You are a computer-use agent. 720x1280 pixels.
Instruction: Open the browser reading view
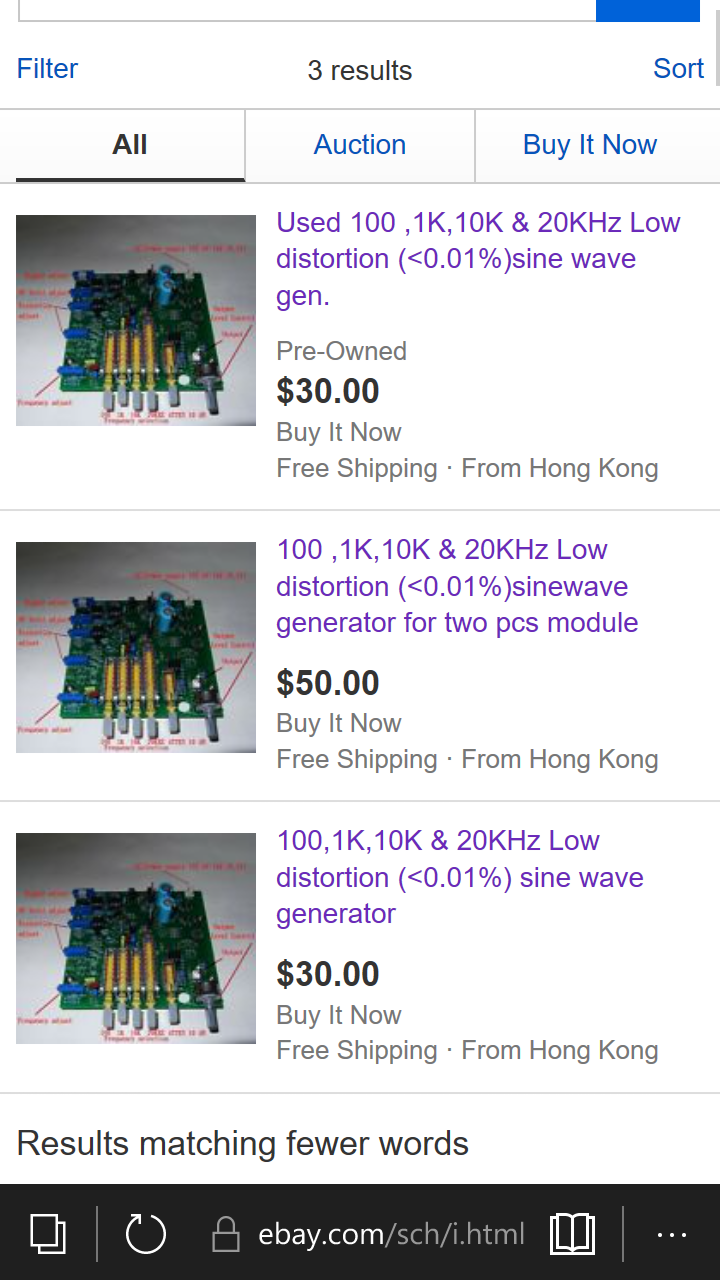click(572, 1234)
